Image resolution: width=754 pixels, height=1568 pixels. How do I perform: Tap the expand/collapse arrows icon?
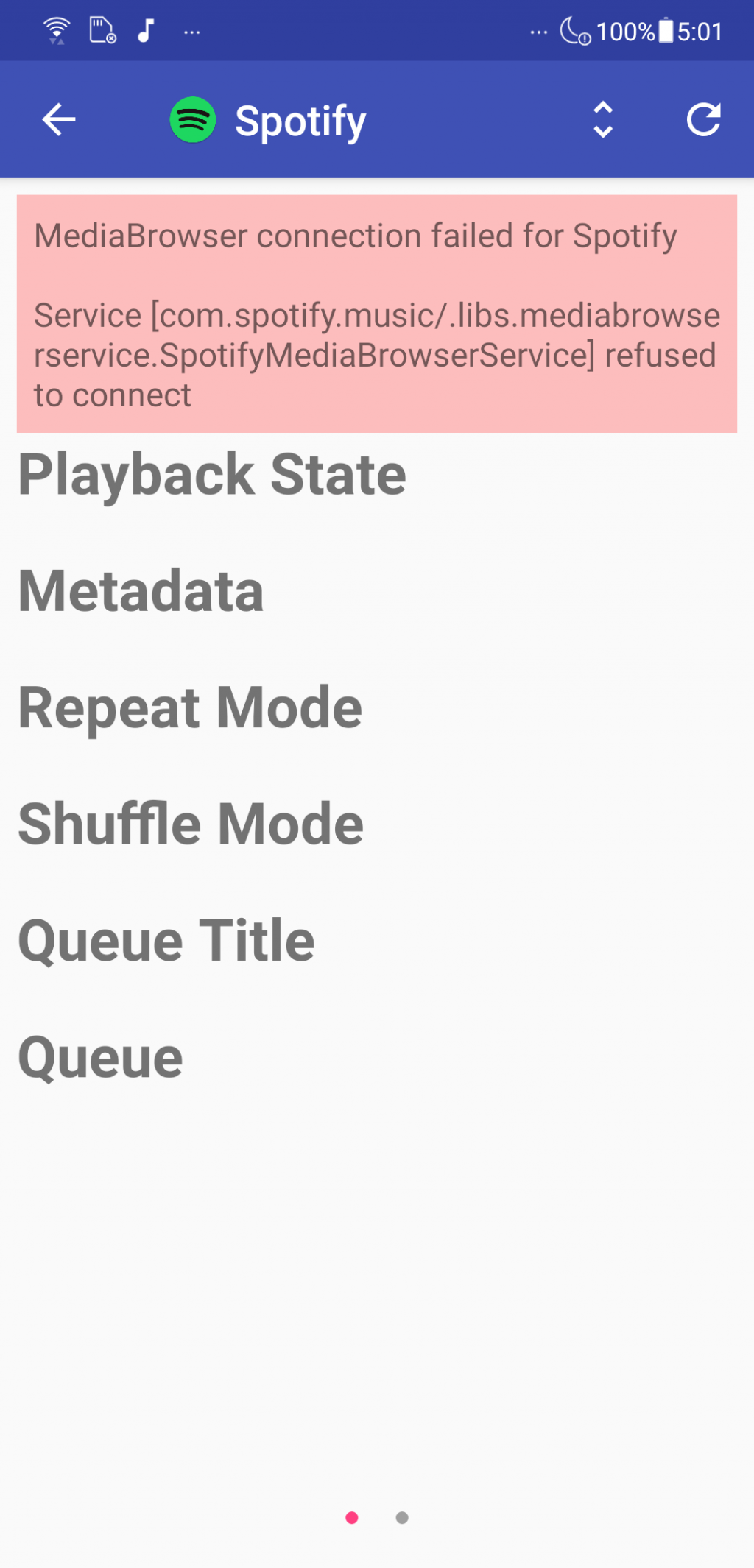[x=603, y=119]
